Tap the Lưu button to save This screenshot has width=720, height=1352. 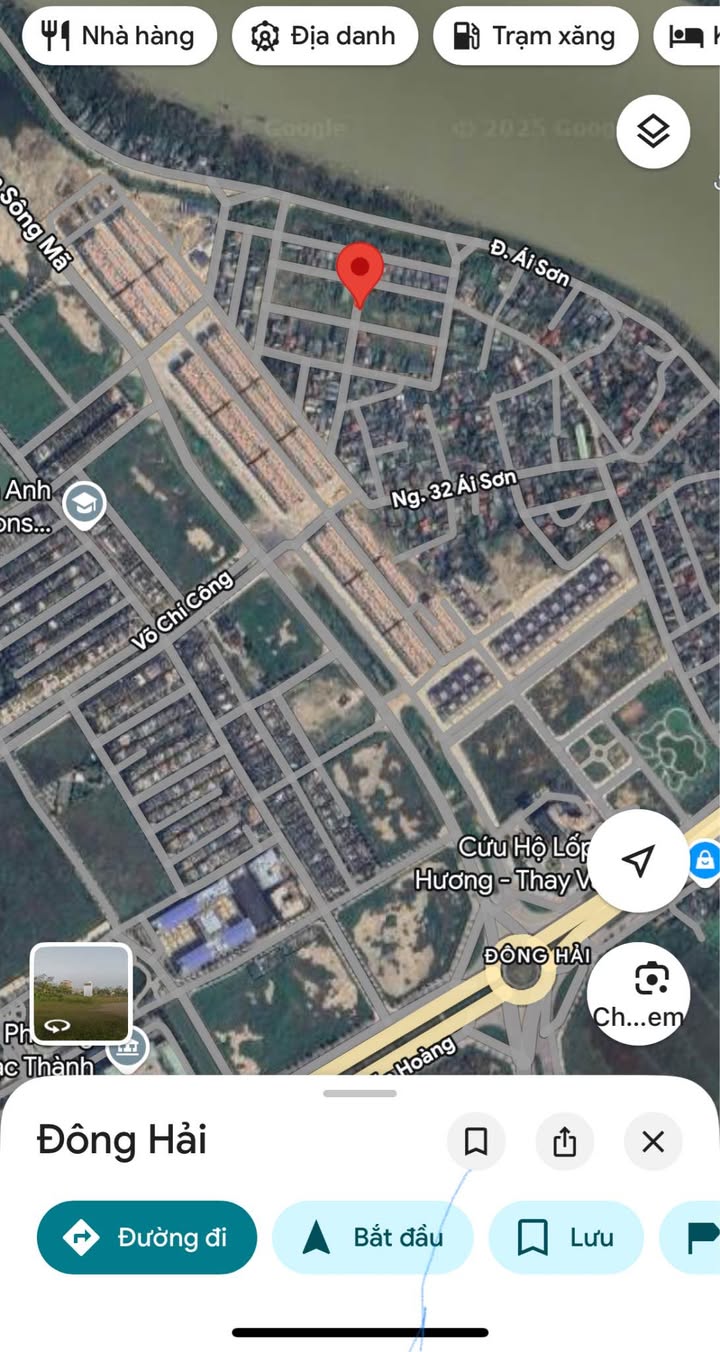pyautogui.click(x=566, y=1238)
